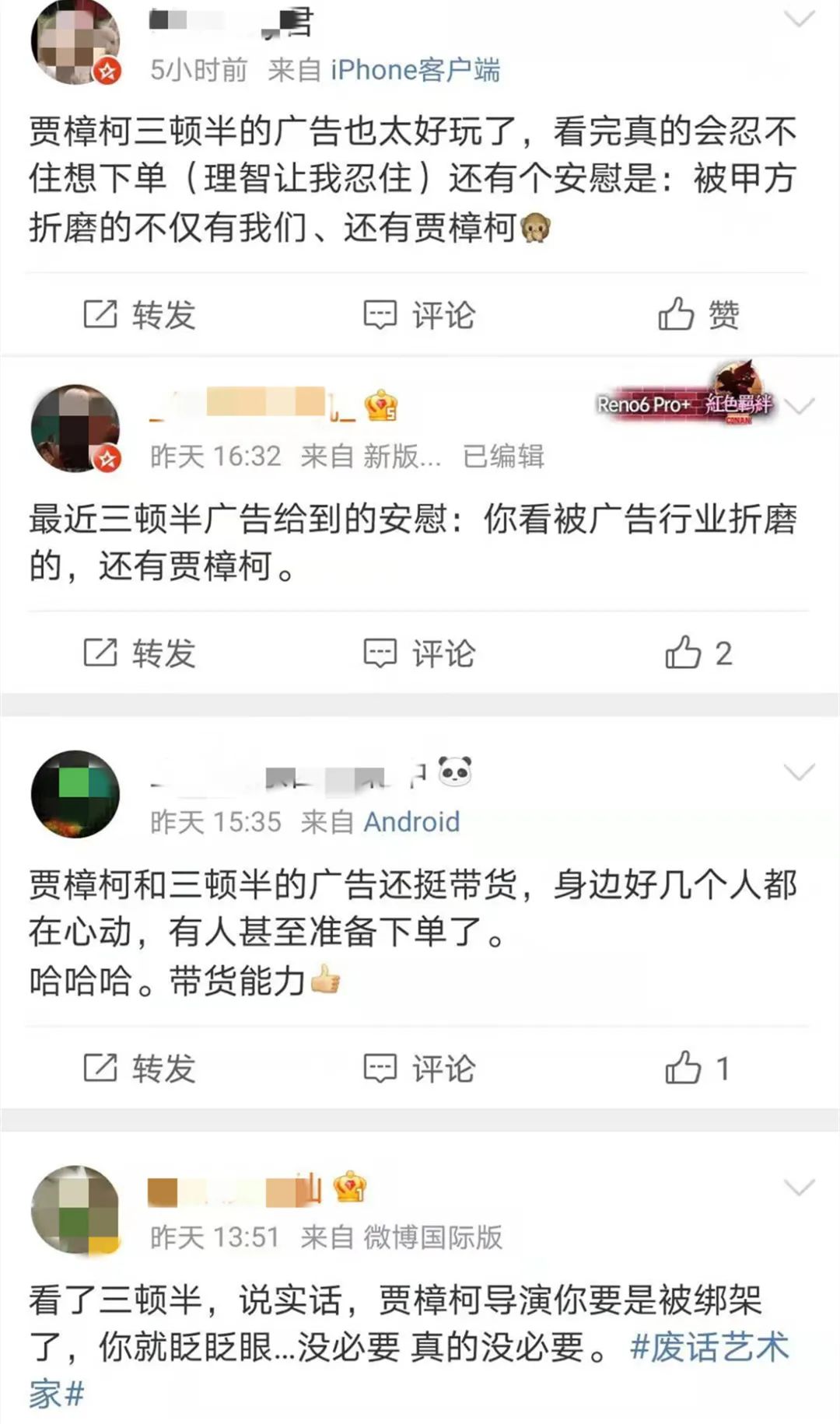Image resolution: width=840 pixels, height=1424 pixels.
Task: Open the iPhone客户端 source link
Action: point(415,70)
